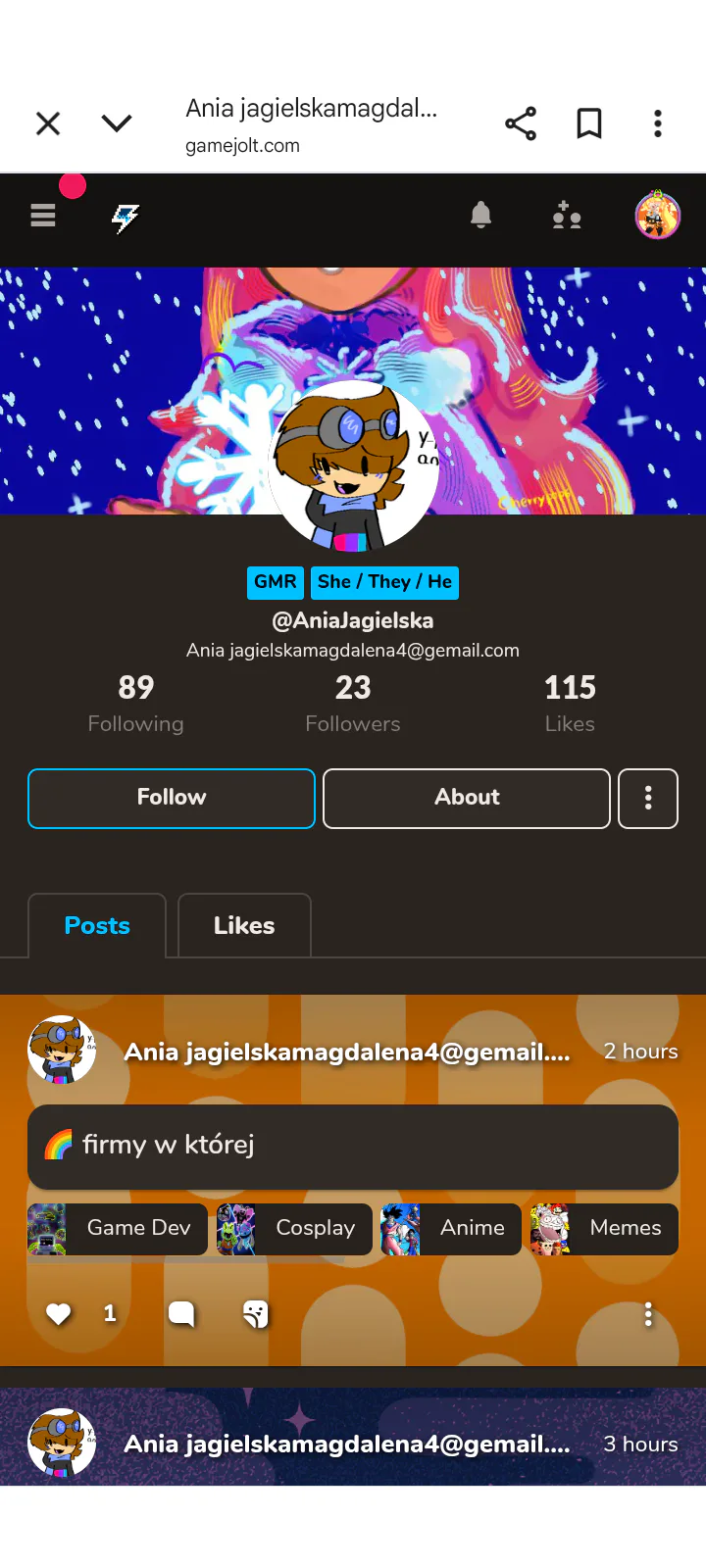Follow @AniaJagielska
The height and width of the screenshot is (1568, 706).
point(172,798)
